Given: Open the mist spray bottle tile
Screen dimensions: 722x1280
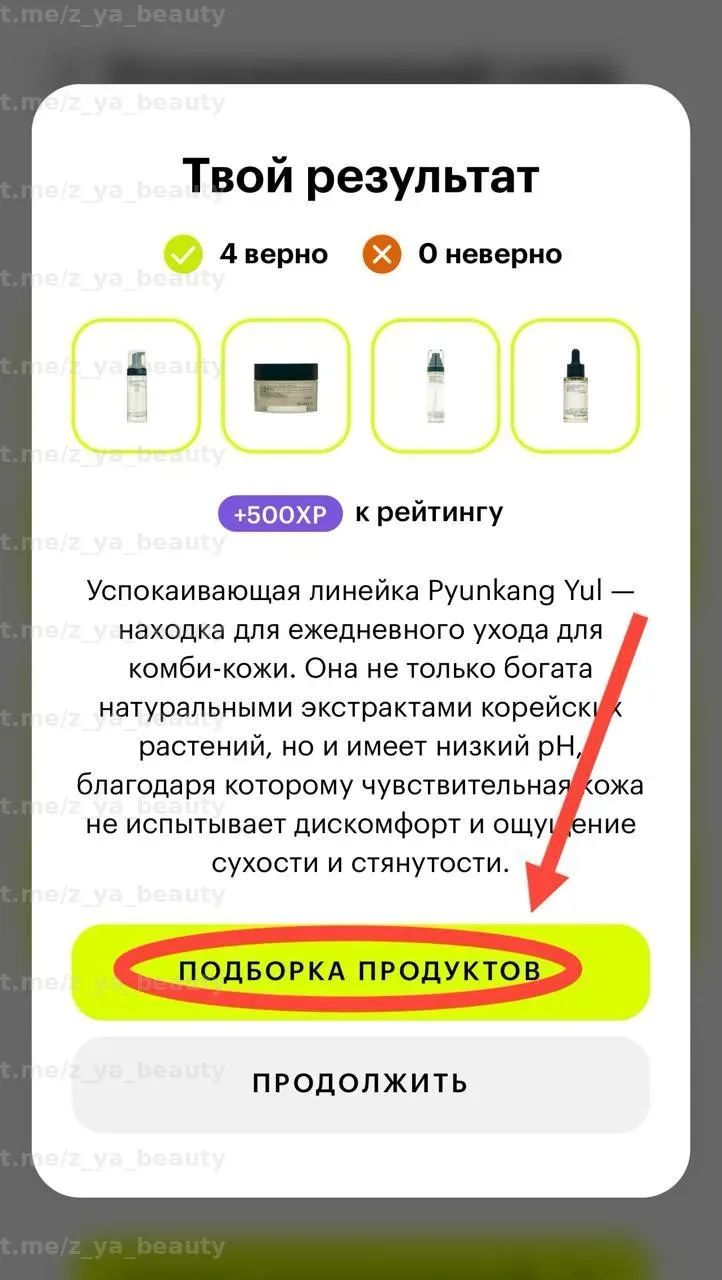Looking at the screenshot, I should click(x=434, y=386).
